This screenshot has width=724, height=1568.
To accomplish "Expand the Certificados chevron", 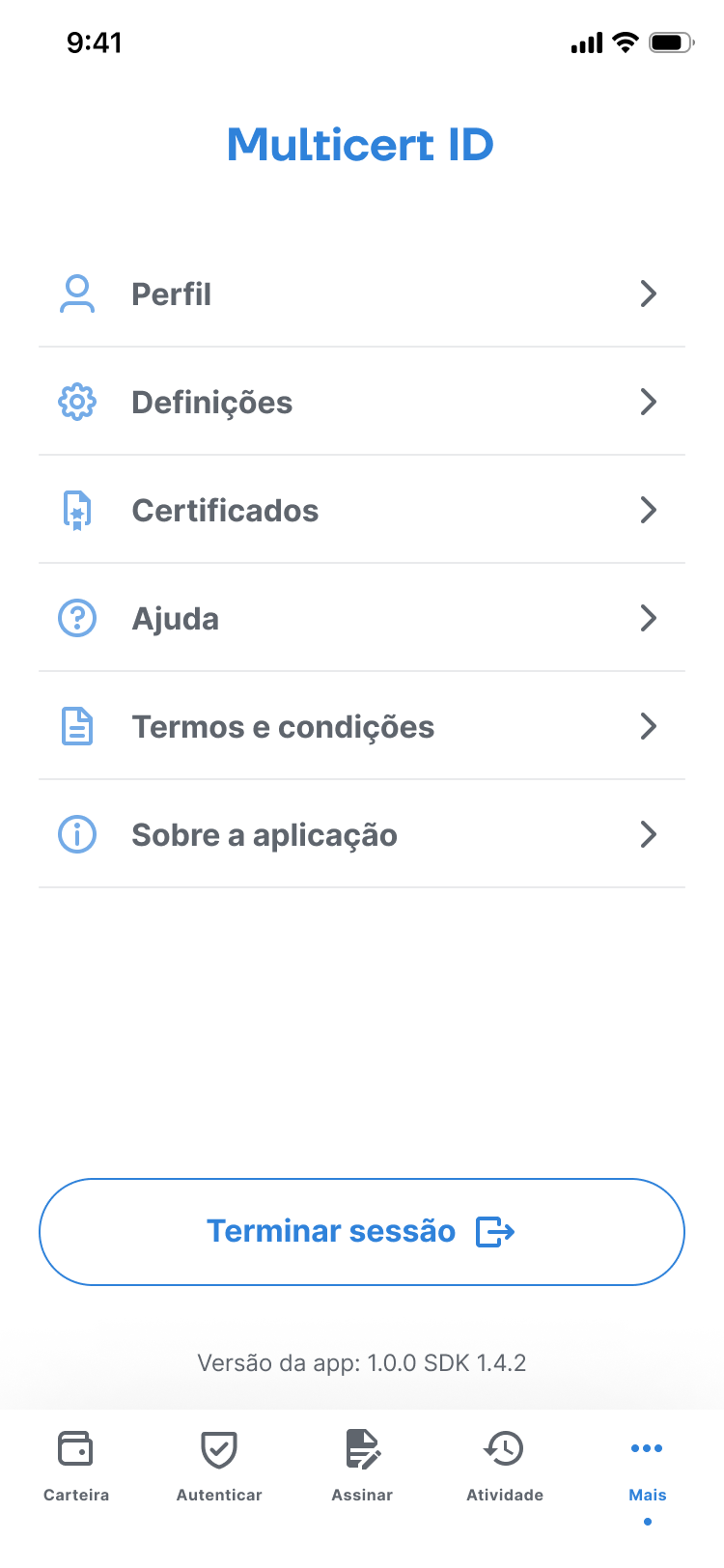I will tap(649, 510).
